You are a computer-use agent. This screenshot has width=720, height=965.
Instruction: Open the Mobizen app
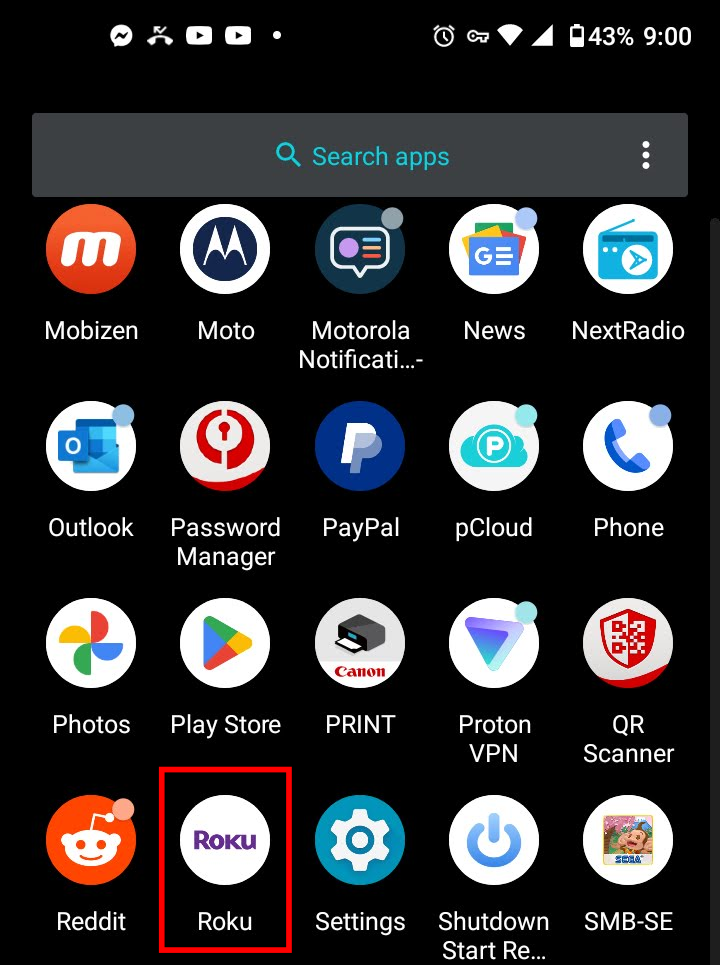[x=91, y=250]
